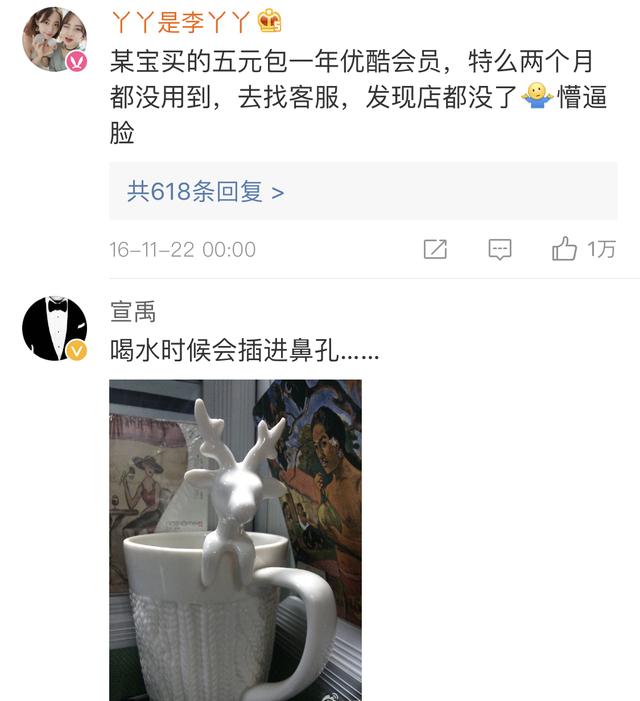Repost 丫丫是李丫丫's comment
The image size is (640, 701).
click(x=435, y=249)
